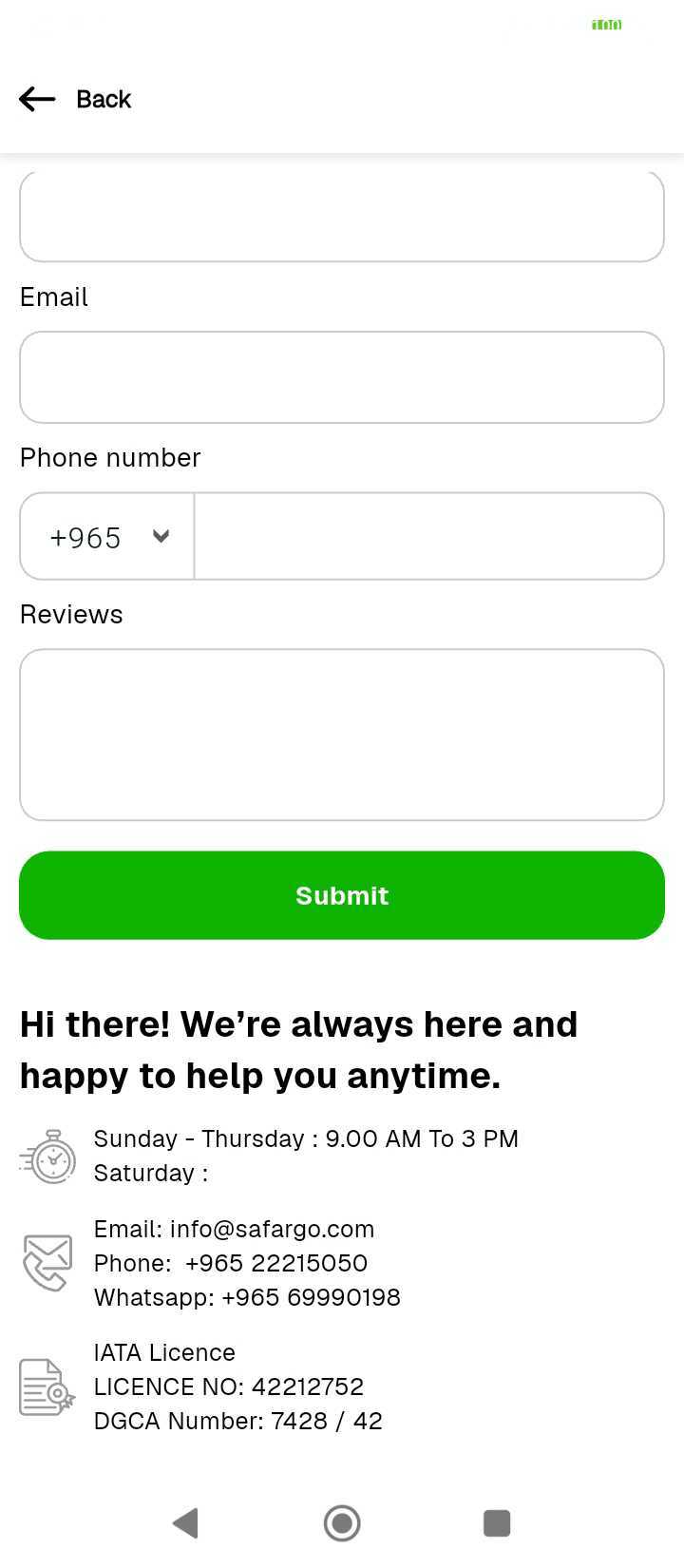Go back using the Back arrow
Image resolution: width=684 pixels, height=1568 pixels.
[x=38, y=99]
